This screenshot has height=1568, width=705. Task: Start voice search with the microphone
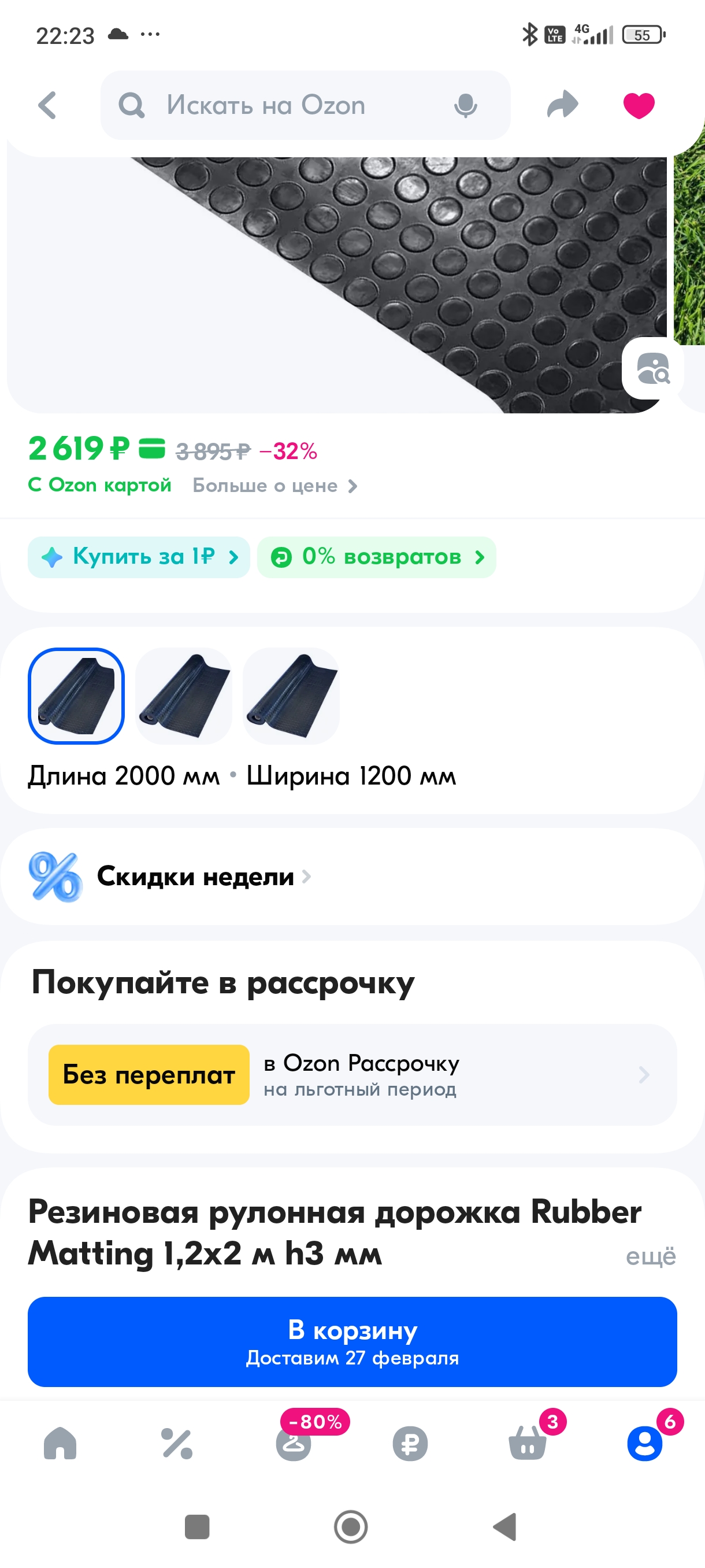[465, 105]
